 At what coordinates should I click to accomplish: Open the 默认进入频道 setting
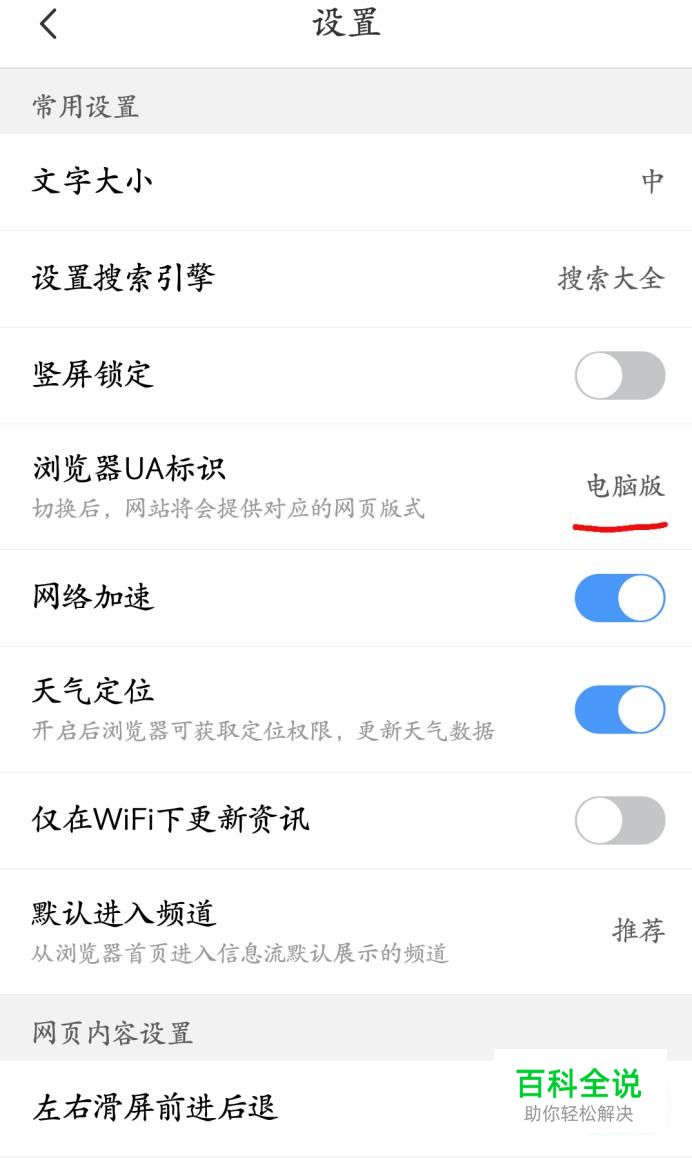click(346, 931)
